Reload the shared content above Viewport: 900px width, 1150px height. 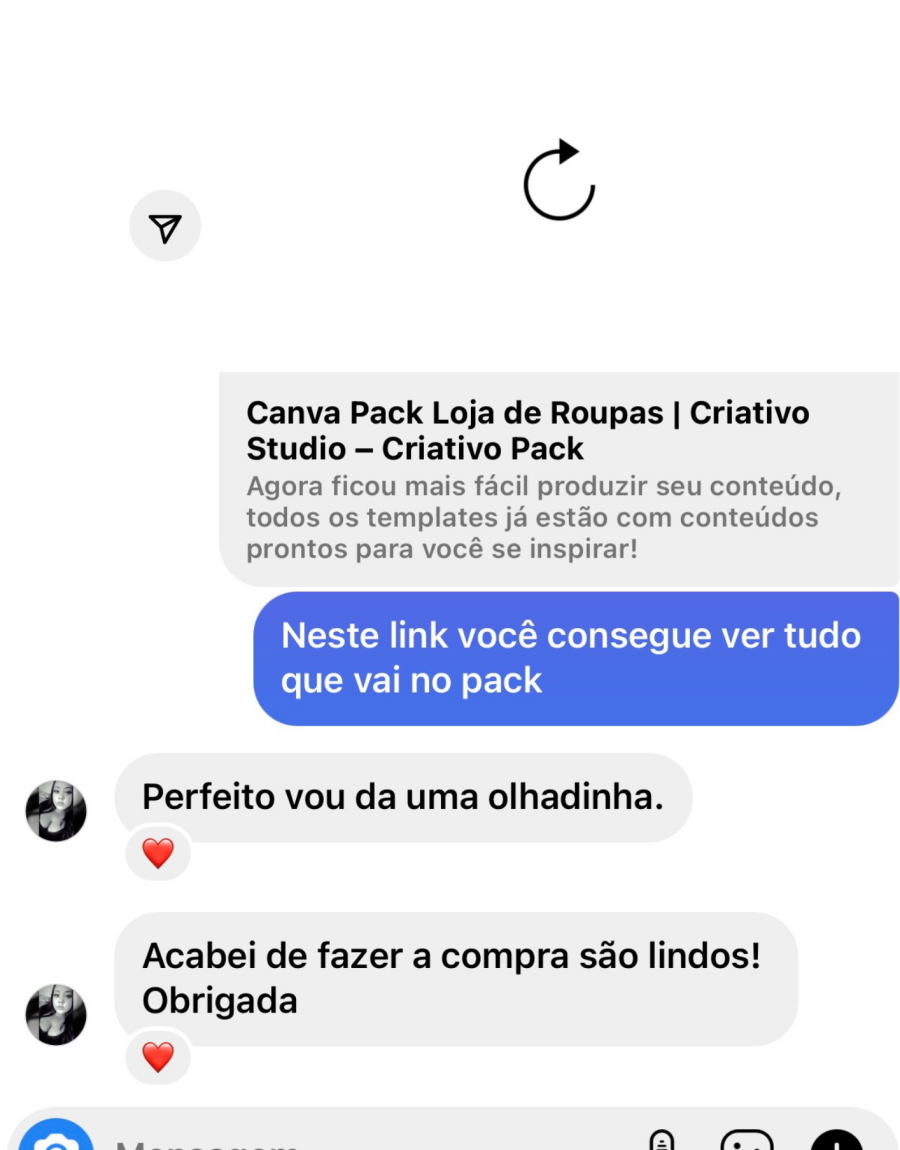(559, 181)
